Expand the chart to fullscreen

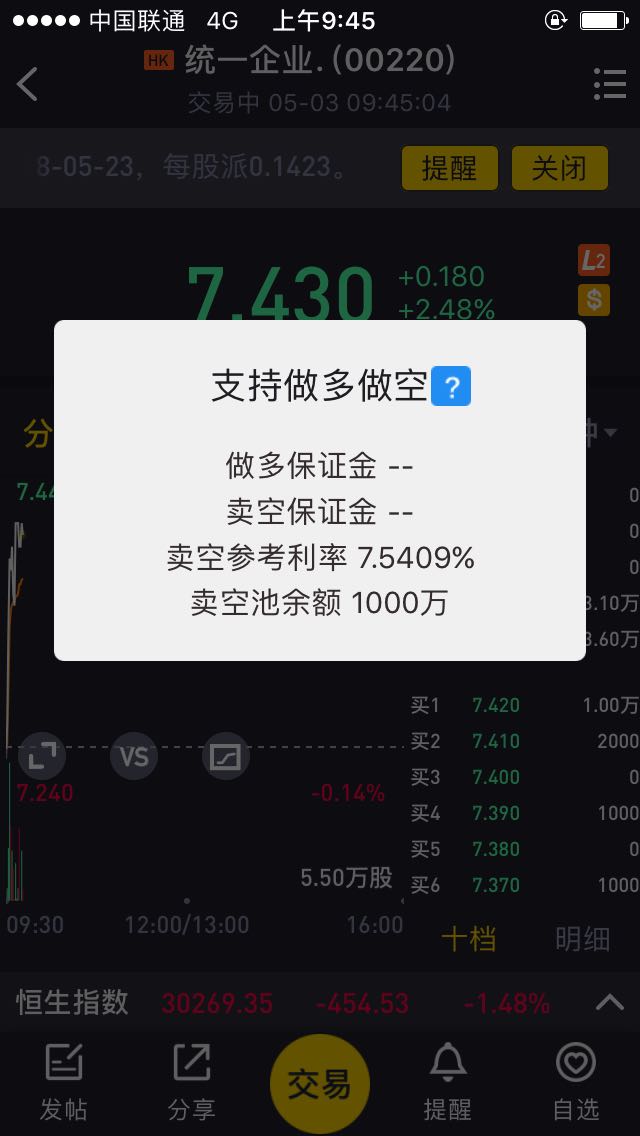(x=42, y=757)
